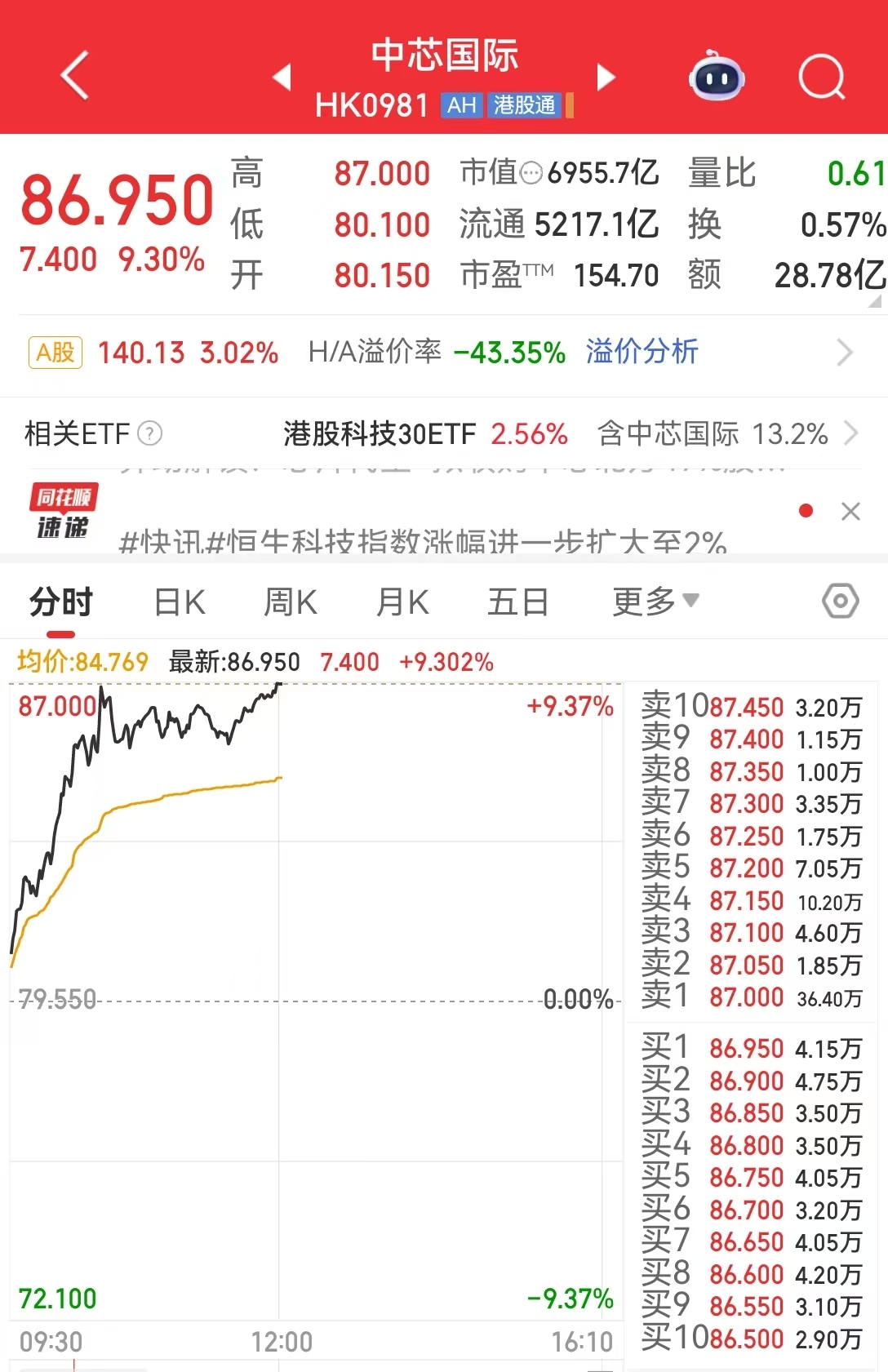The width and height of the screenshot is (888, 1372).
Task: Open chart settings hexagon icon
Action: (840, 602)
